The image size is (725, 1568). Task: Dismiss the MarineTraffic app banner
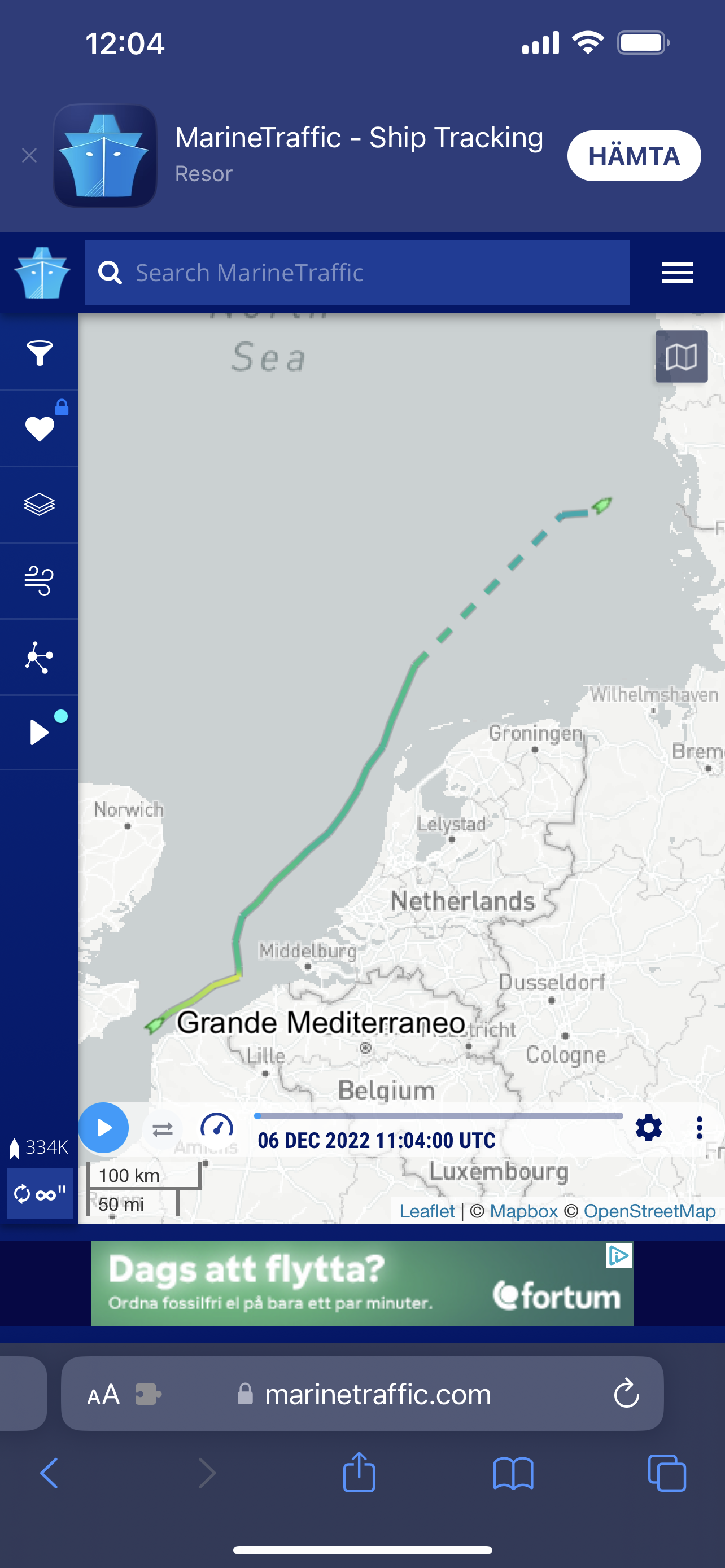tap(29, 156)
